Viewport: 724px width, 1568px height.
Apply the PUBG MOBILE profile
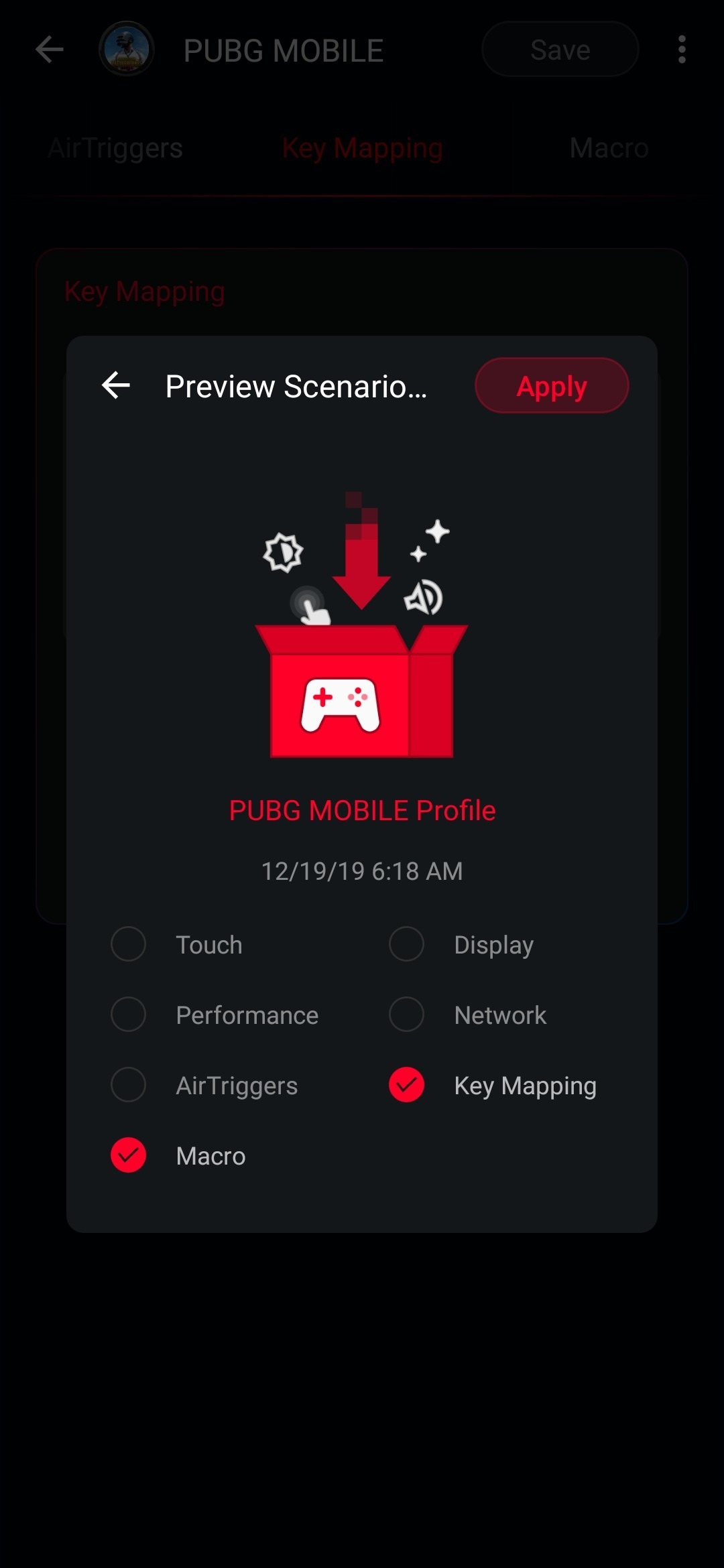552,386
